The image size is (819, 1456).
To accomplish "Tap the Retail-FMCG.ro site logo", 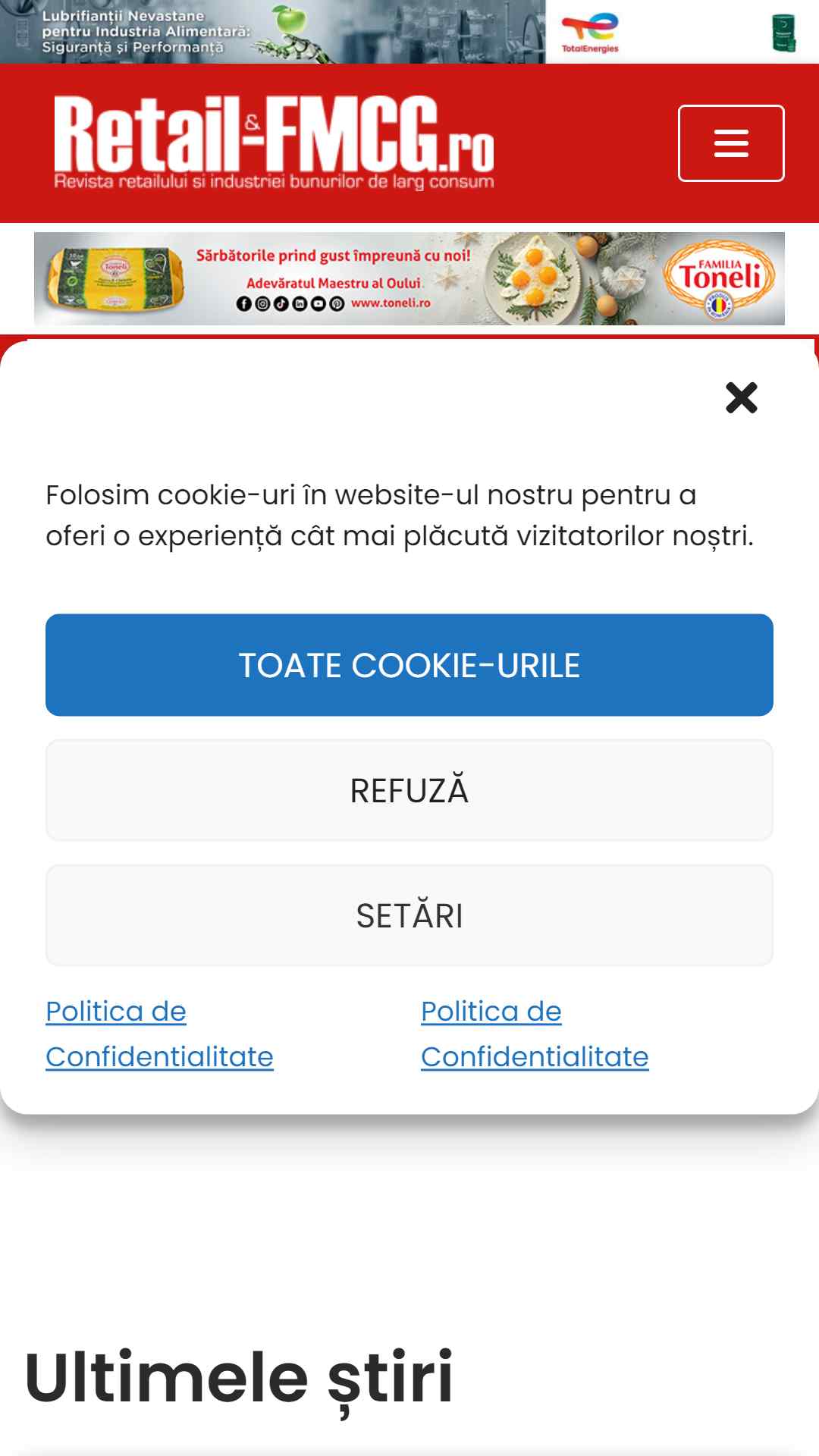I will point(275,143).
